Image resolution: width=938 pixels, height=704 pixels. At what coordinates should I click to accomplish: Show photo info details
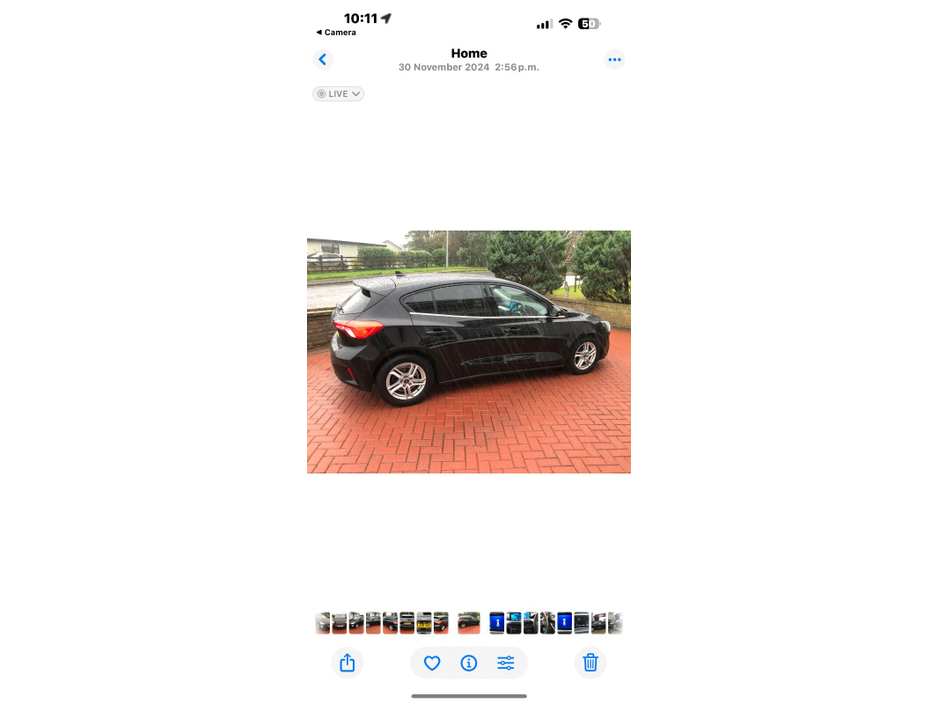(469, 663)
